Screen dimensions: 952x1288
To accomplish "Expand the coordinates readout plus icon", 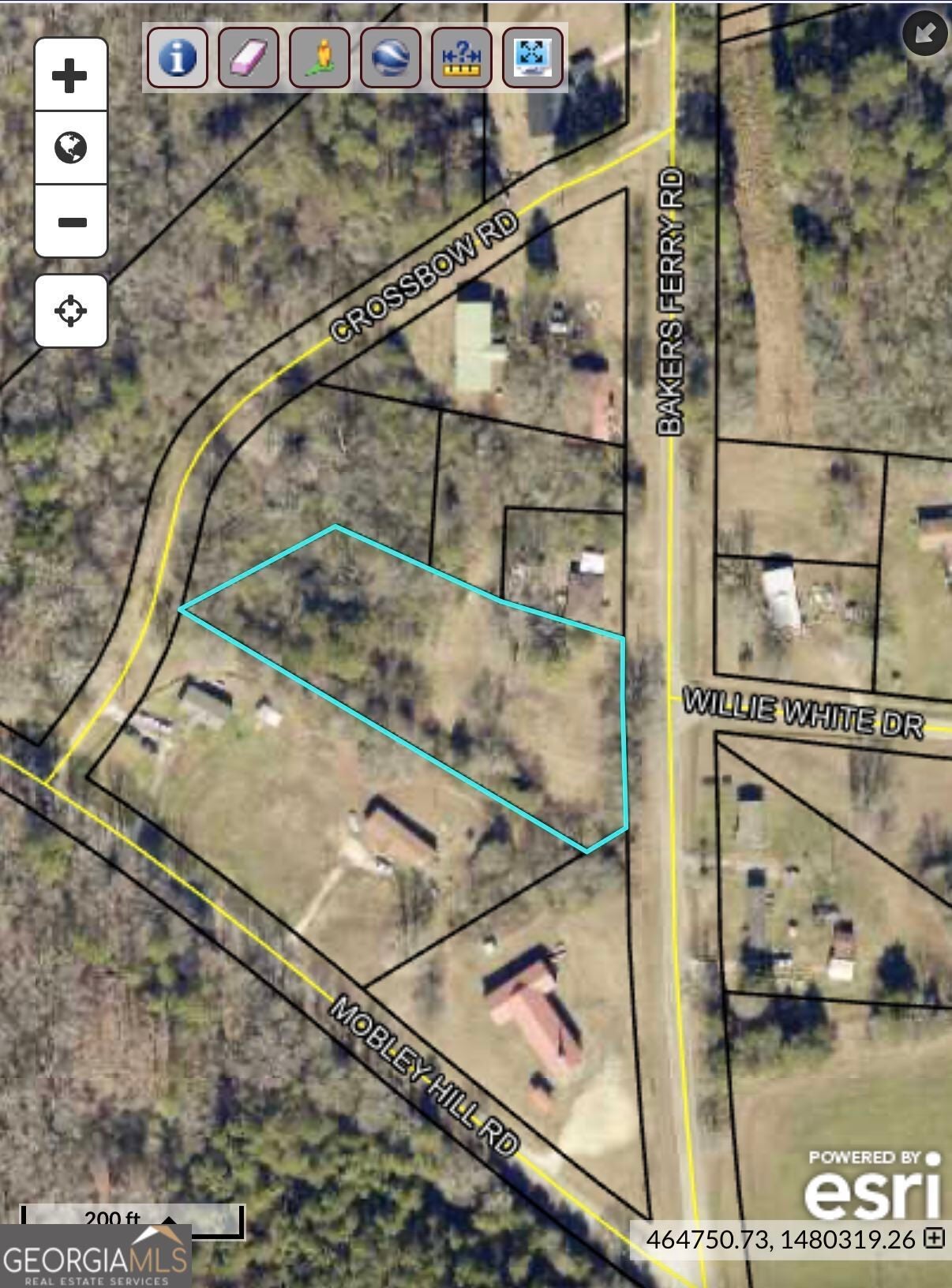I will [935, 1238].
